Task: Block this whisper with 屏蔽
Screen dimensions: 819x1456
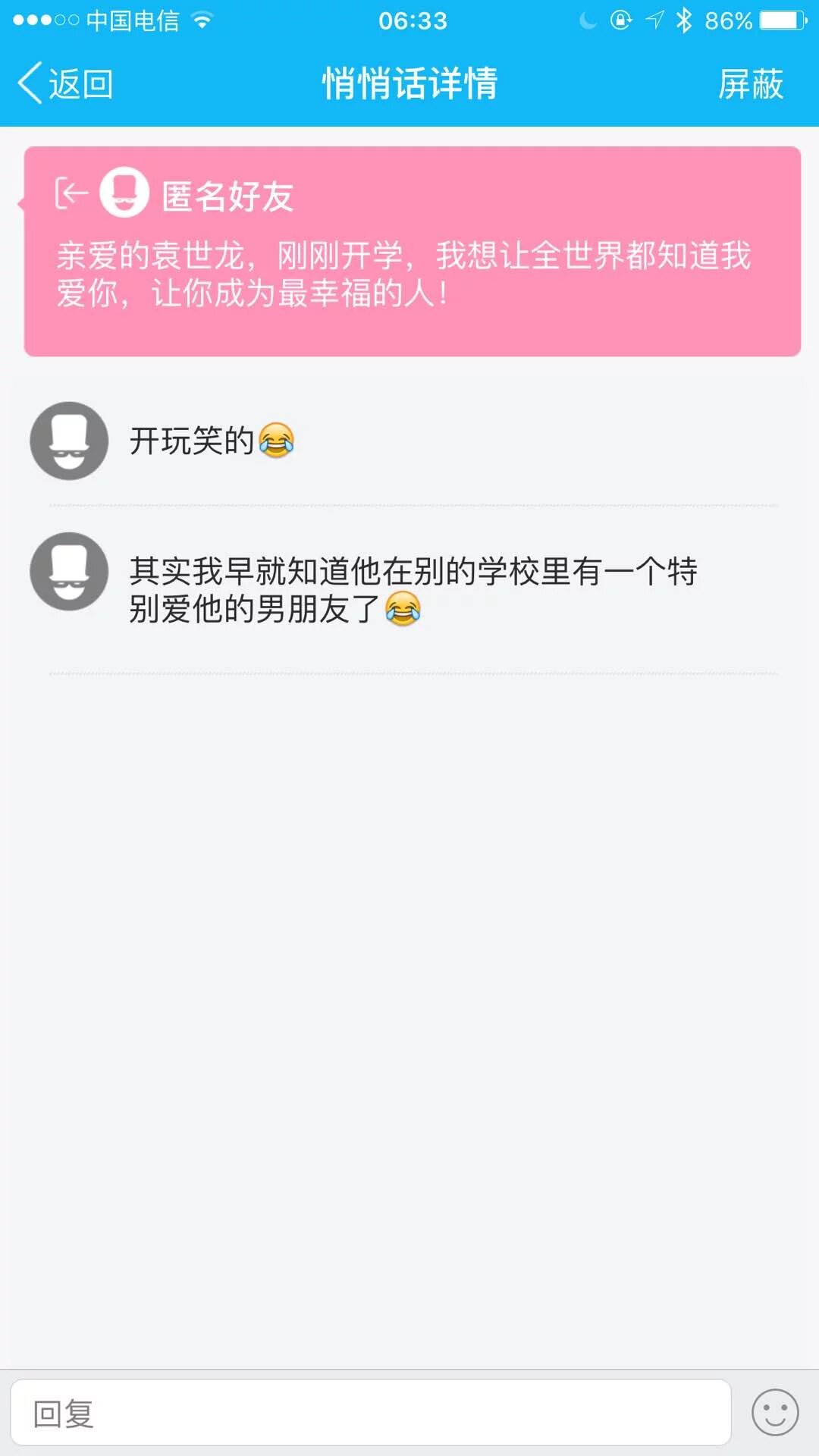Action: (x=749, y=83)
